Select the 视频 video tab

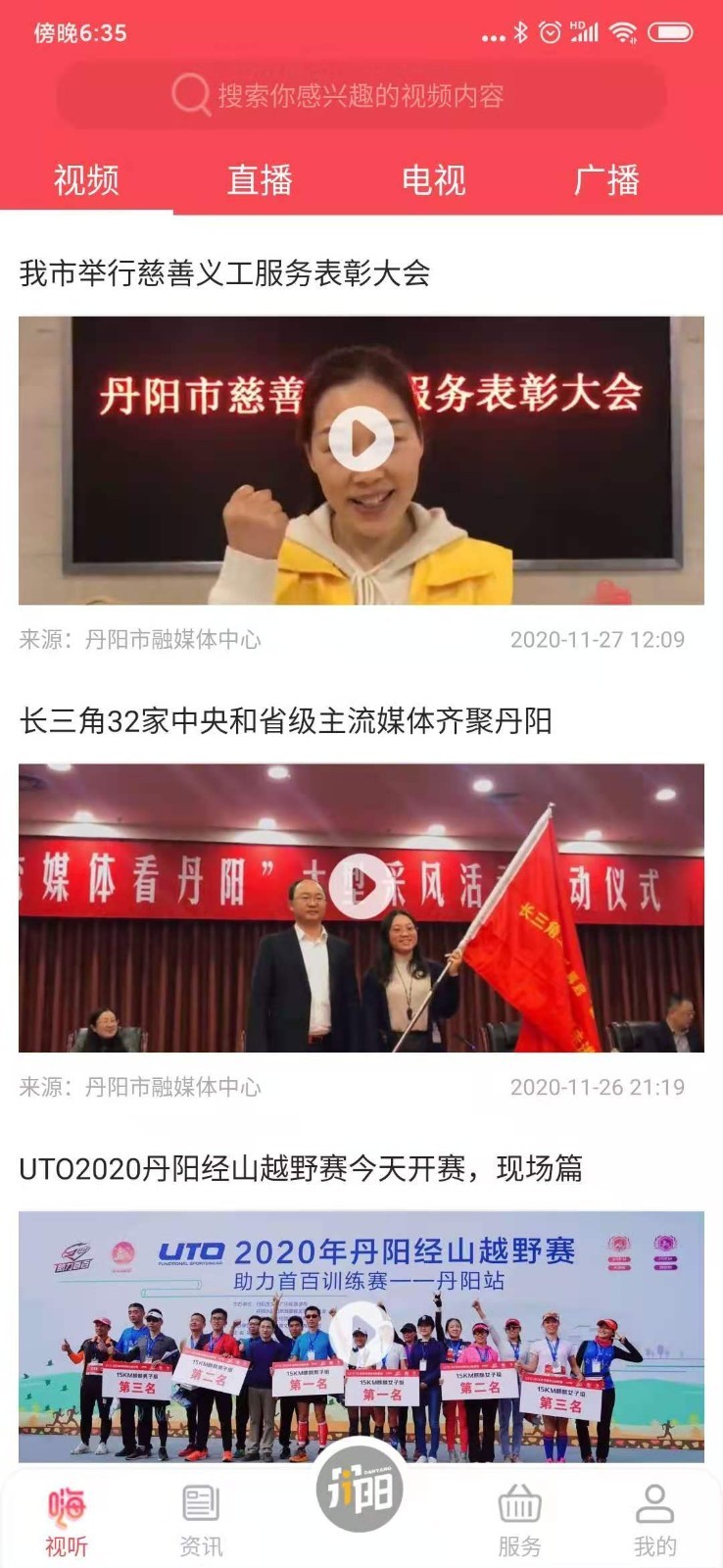(87, 178)
